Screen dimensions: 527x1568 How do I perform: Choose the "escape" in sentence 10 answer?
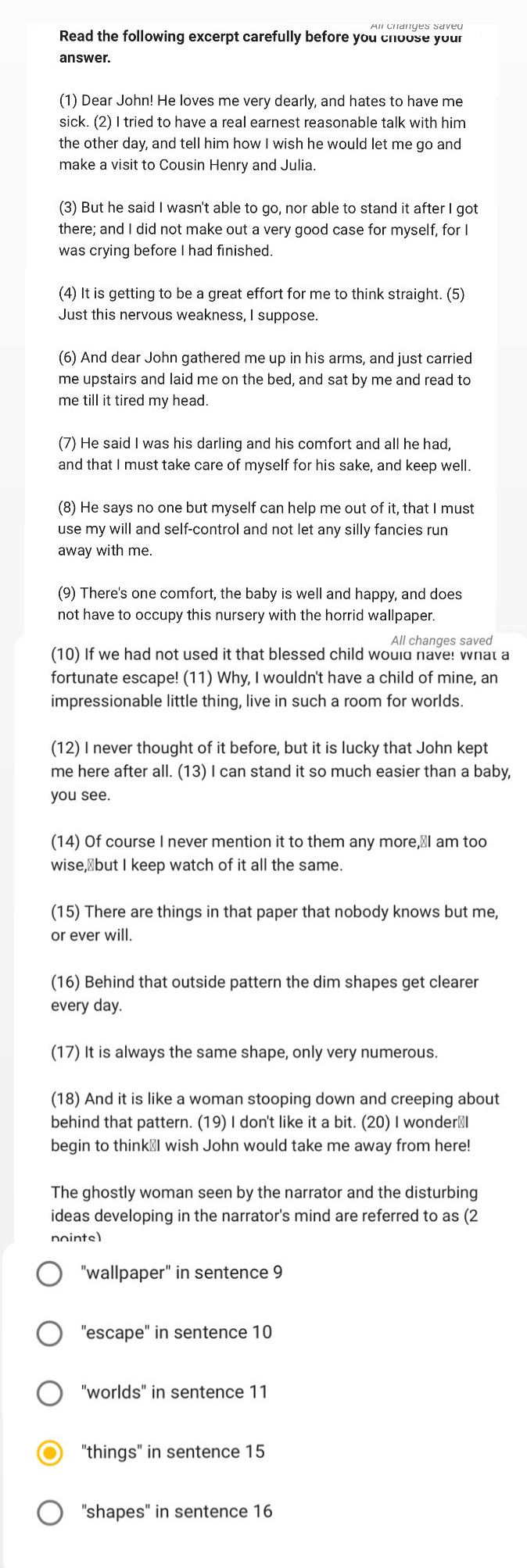[50, 1333]
